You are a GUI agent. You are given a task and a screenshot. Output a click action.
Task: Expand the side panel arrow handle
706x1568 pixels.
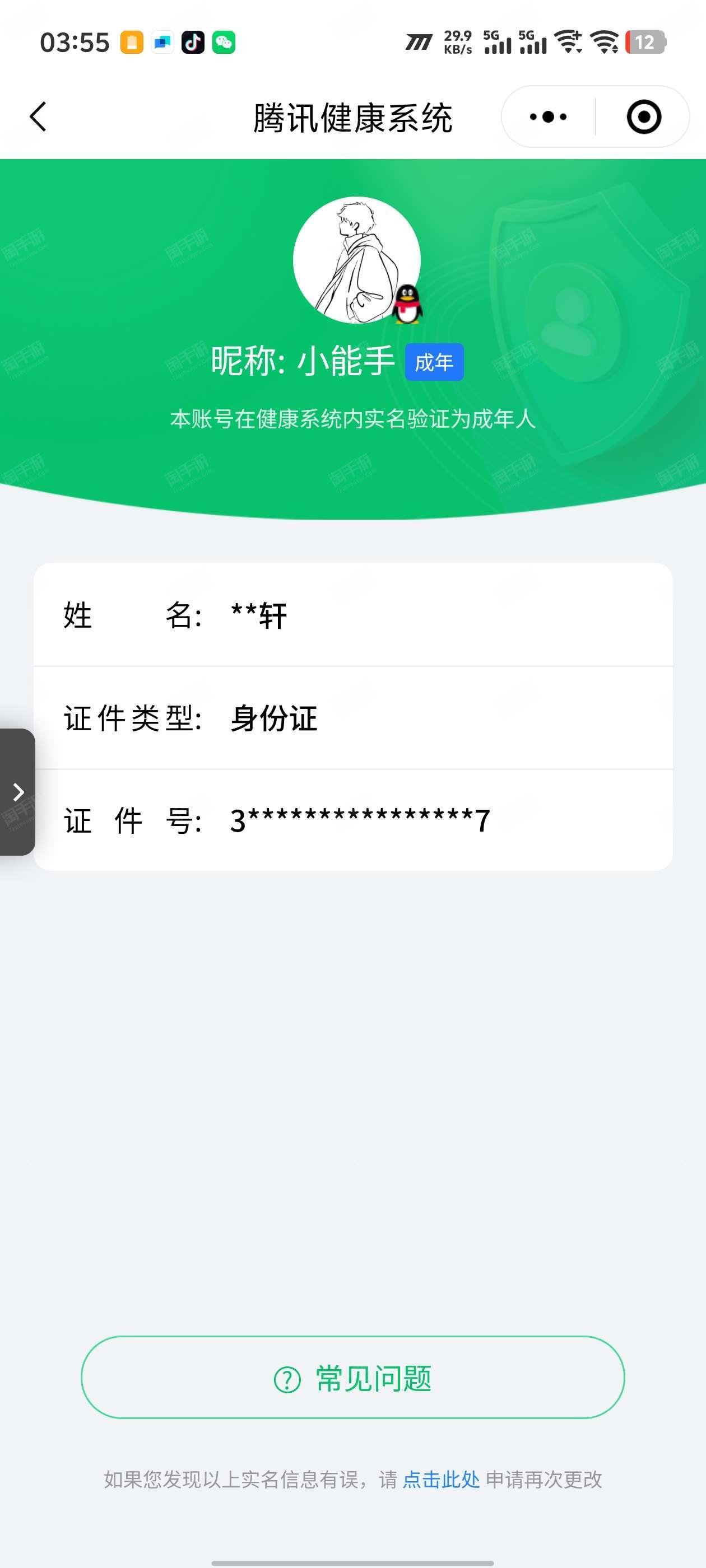click(x=17, y=792)
